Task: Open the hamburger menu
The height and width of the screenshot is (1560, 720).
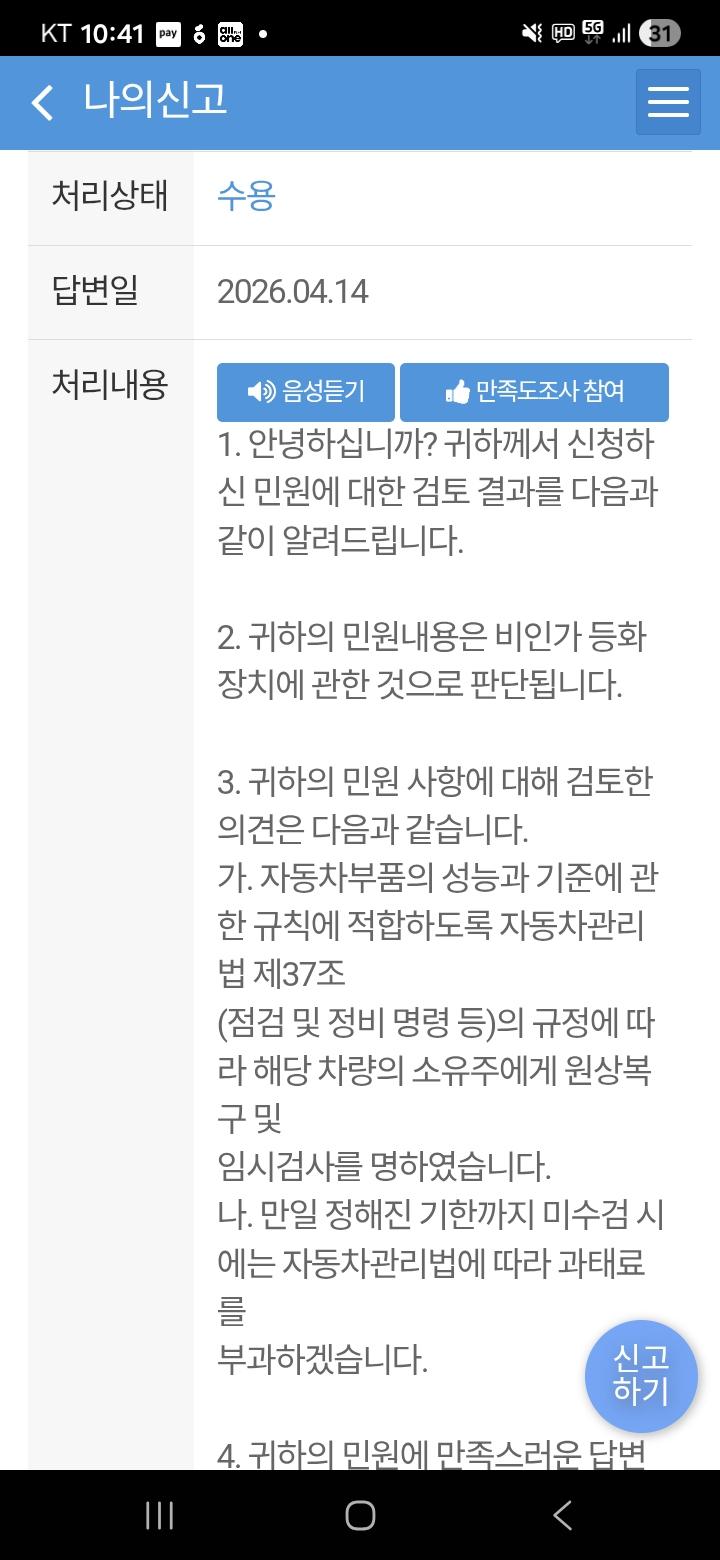Action: [668, 102]
